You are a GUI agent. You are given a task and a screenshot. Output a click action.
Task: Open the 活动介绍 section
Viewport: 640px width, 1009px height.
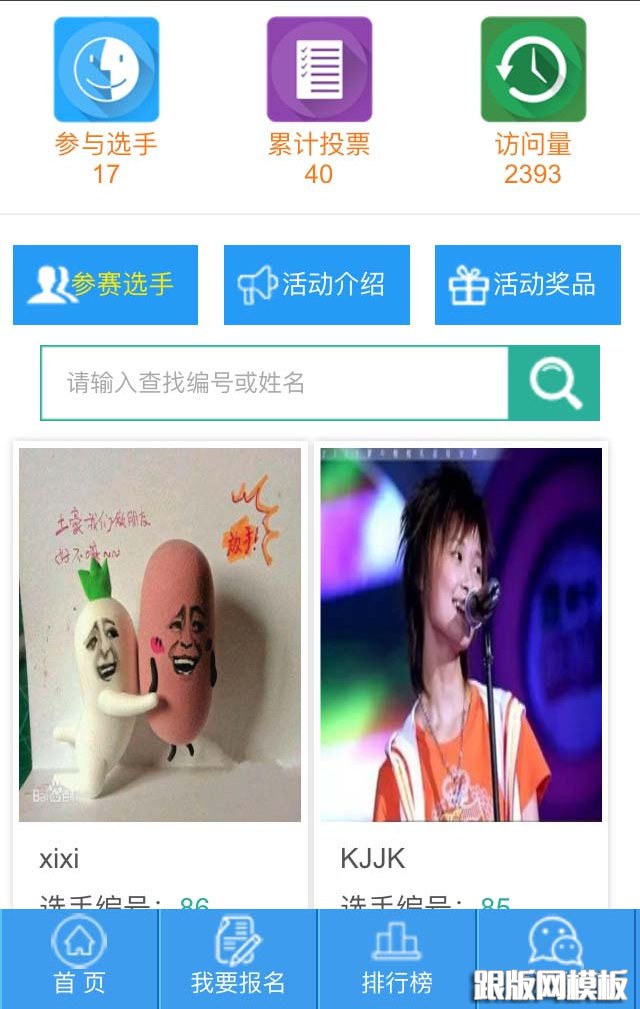tap(316, 285)
